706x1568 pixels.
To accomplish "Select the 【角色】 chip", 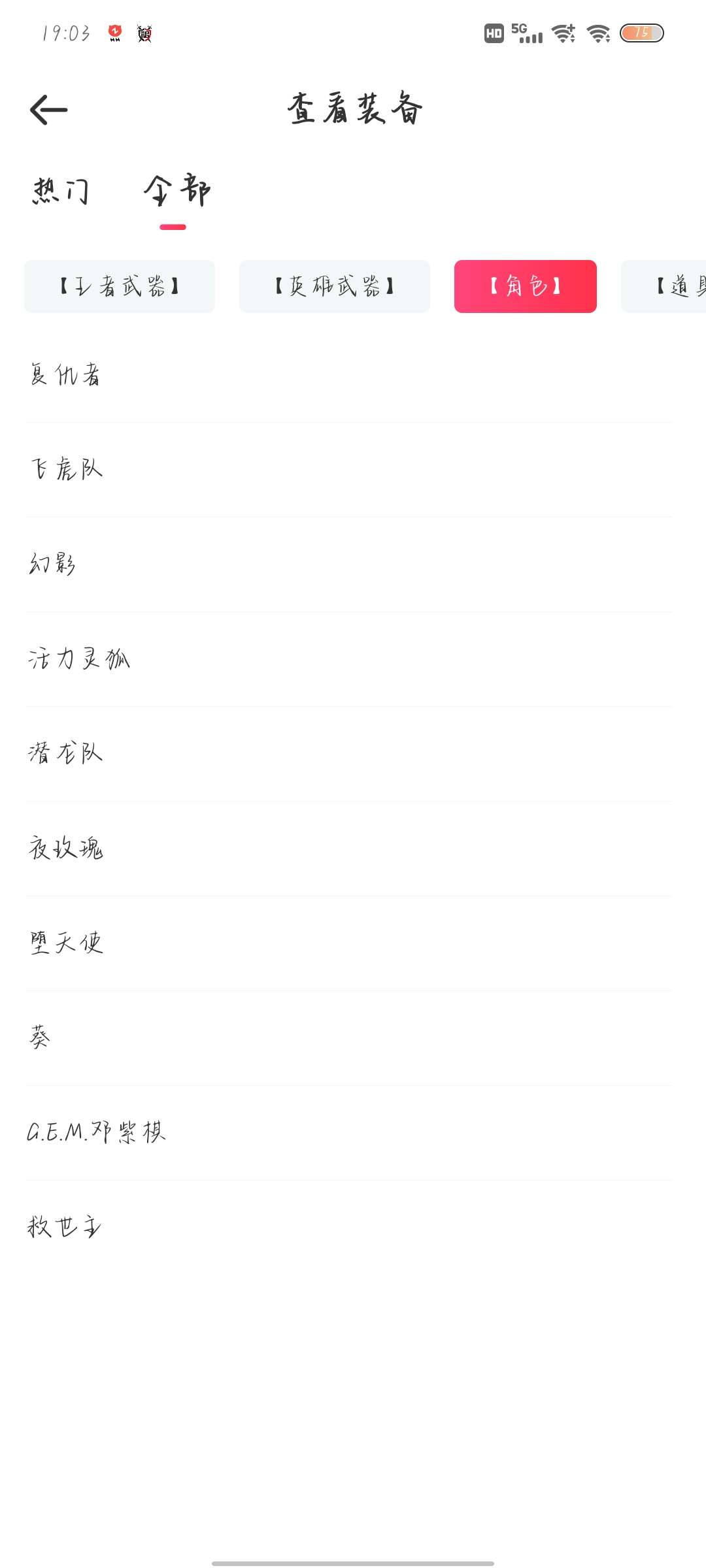I will (x=526, y=286).
